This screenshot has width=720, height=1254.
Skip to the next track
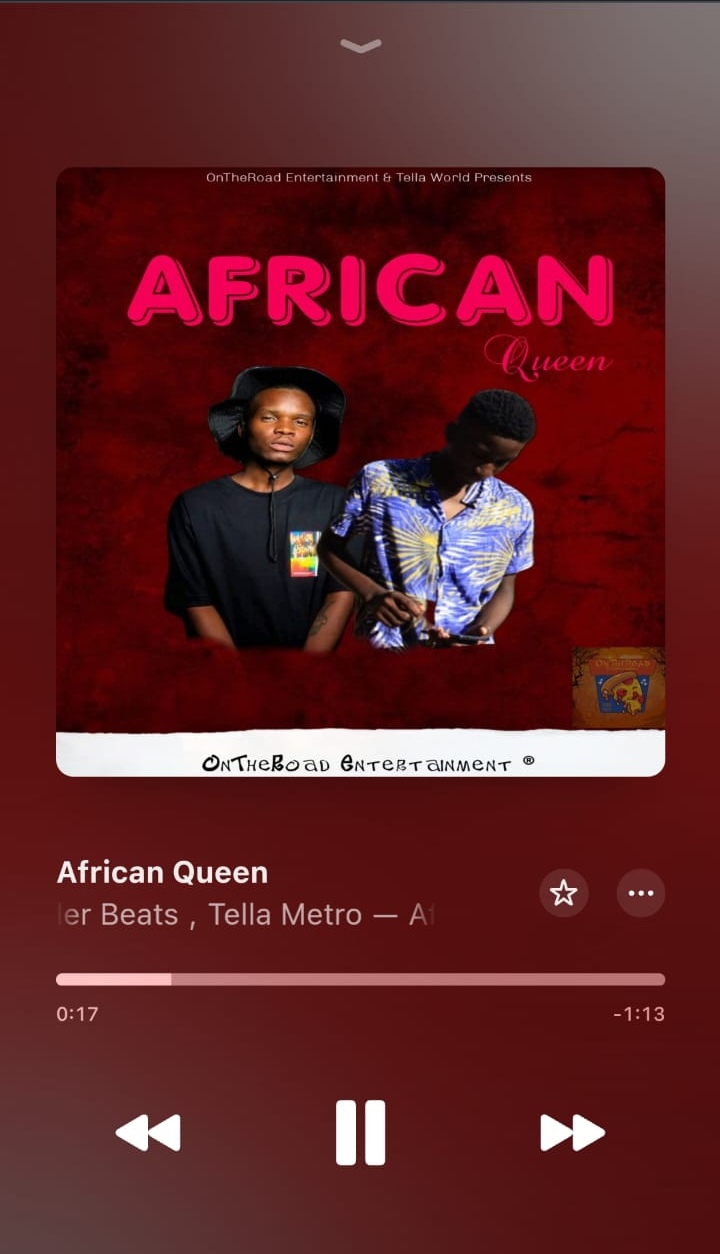click(572, 1133)
